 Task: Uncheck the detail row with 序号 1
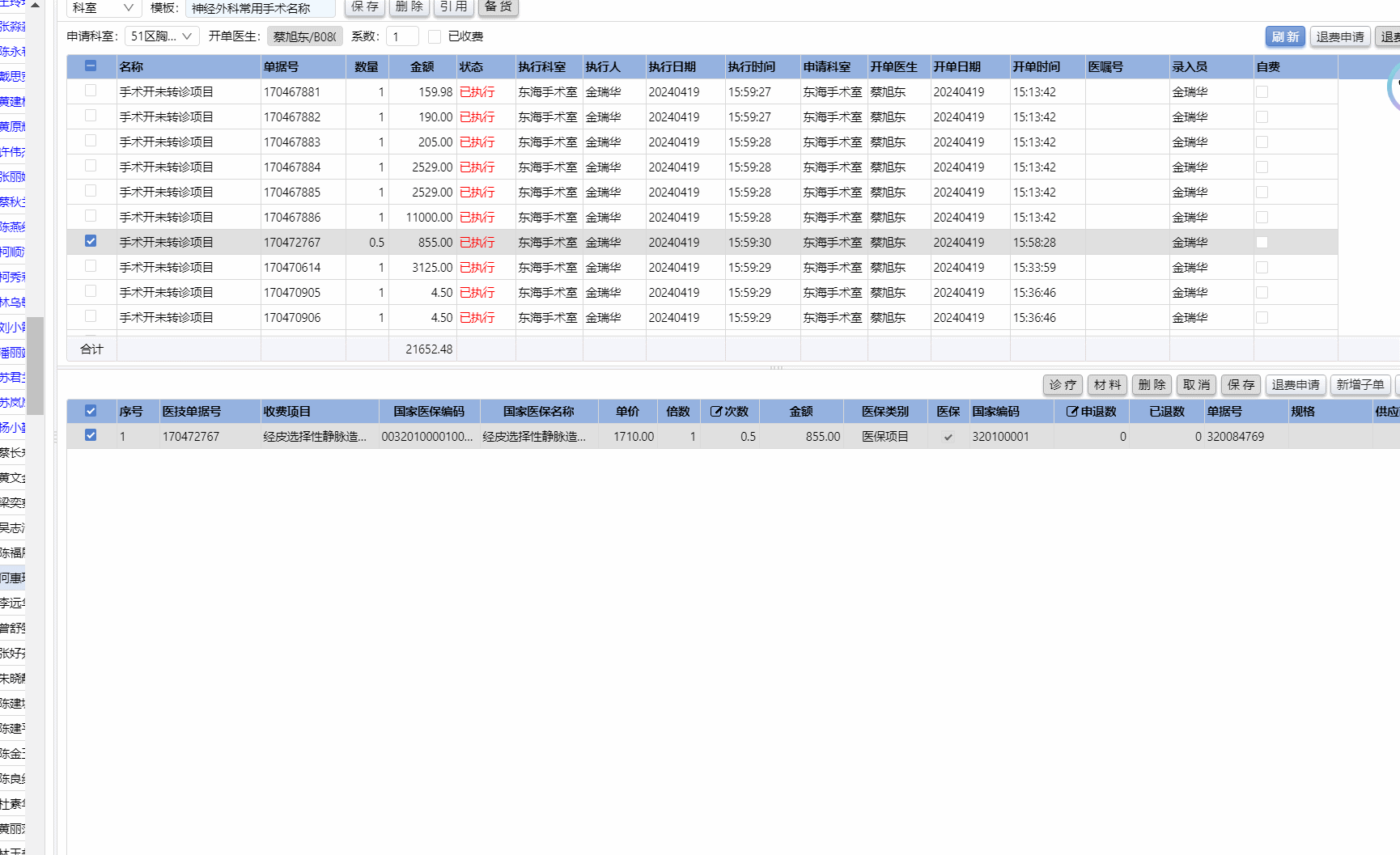[x=91, y=435]
